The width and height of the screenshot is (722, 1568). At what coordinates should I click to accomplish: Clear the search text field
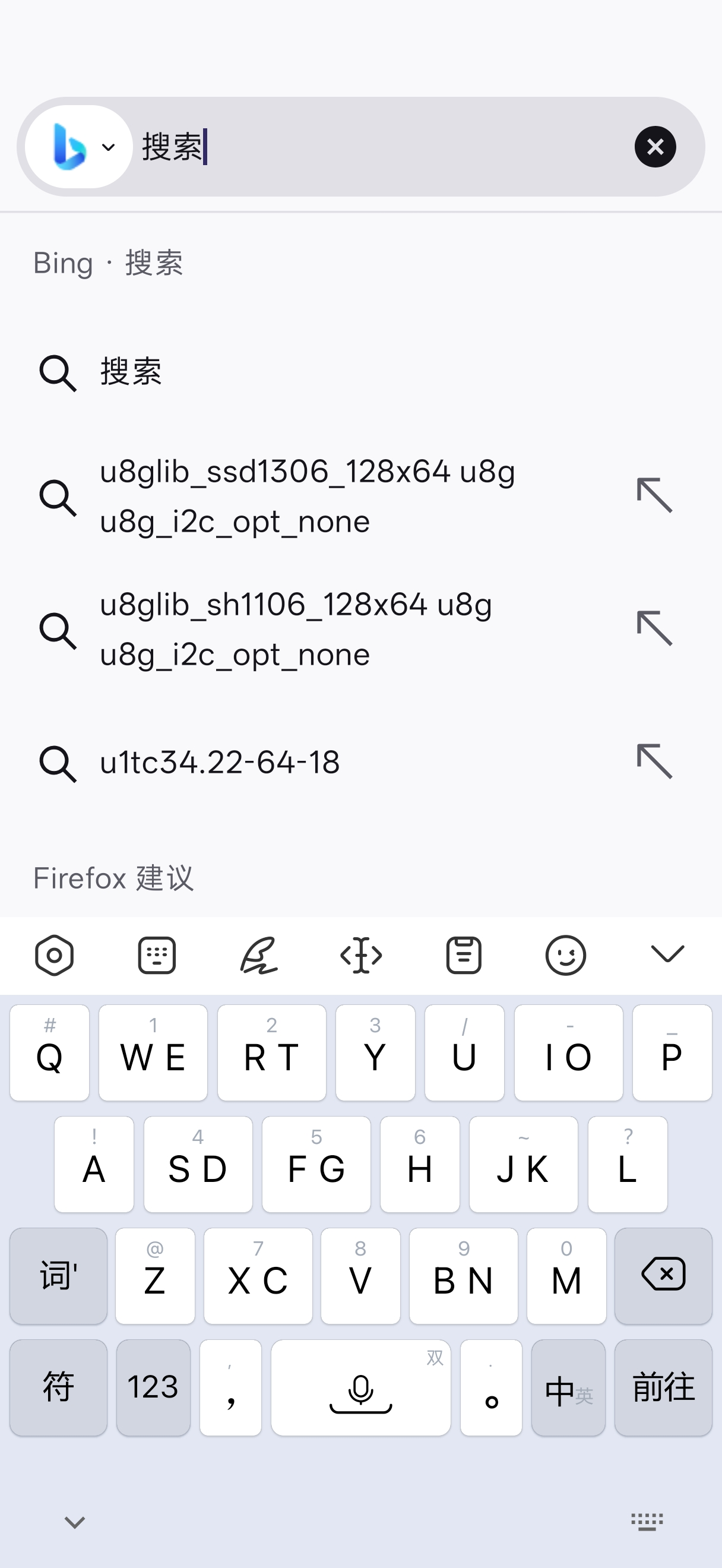click(654, 147)
